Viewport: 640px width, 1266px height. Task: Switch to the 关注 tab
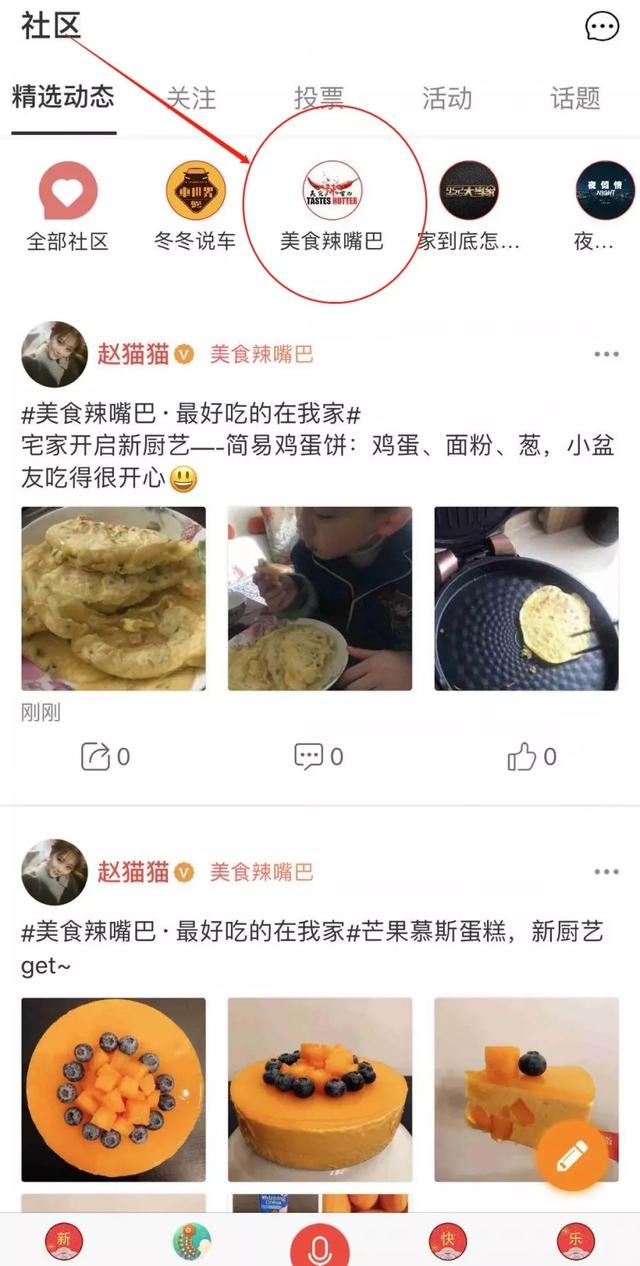click(191, 97)
